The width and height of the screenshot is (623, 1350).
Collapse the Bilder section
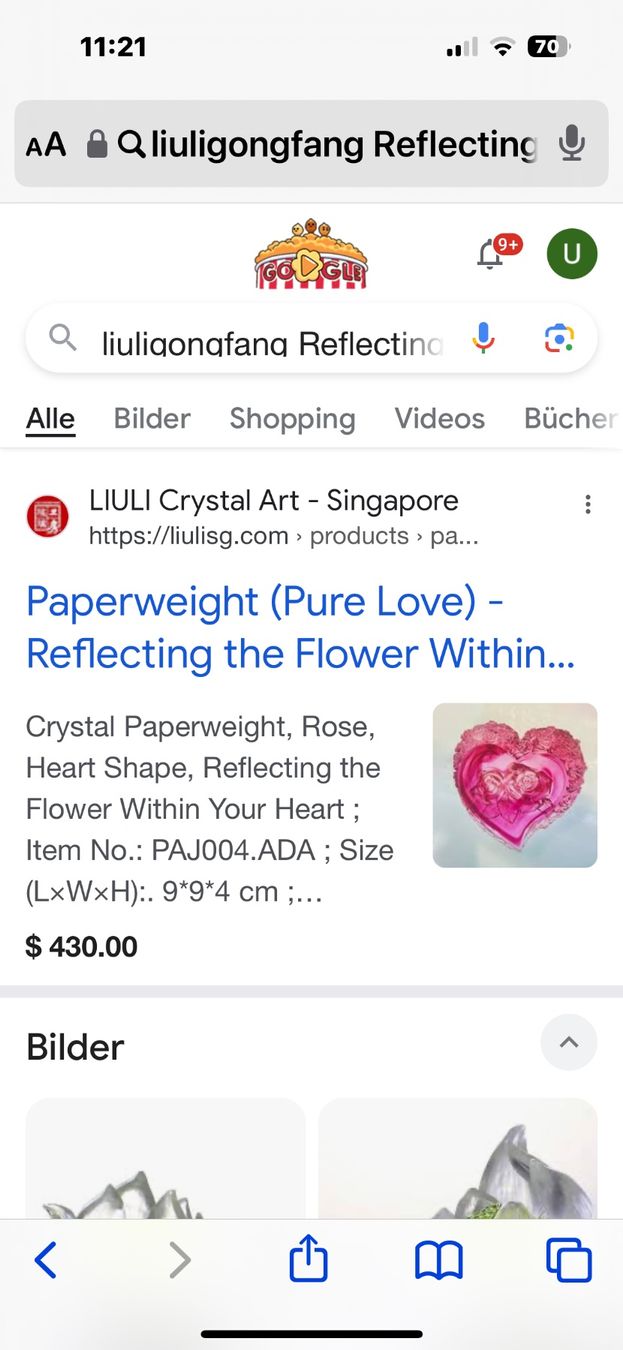(x=569, y=1042)
